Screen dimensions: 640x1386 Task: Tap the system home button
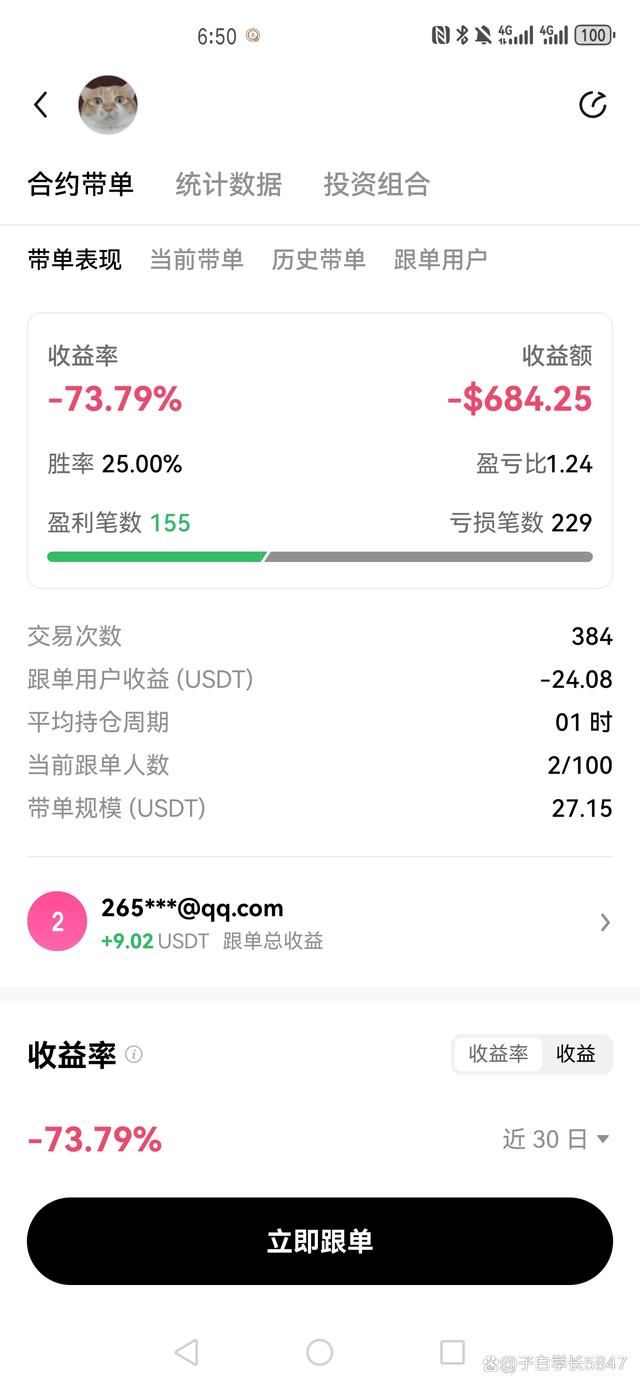[x=320, y=1352]
